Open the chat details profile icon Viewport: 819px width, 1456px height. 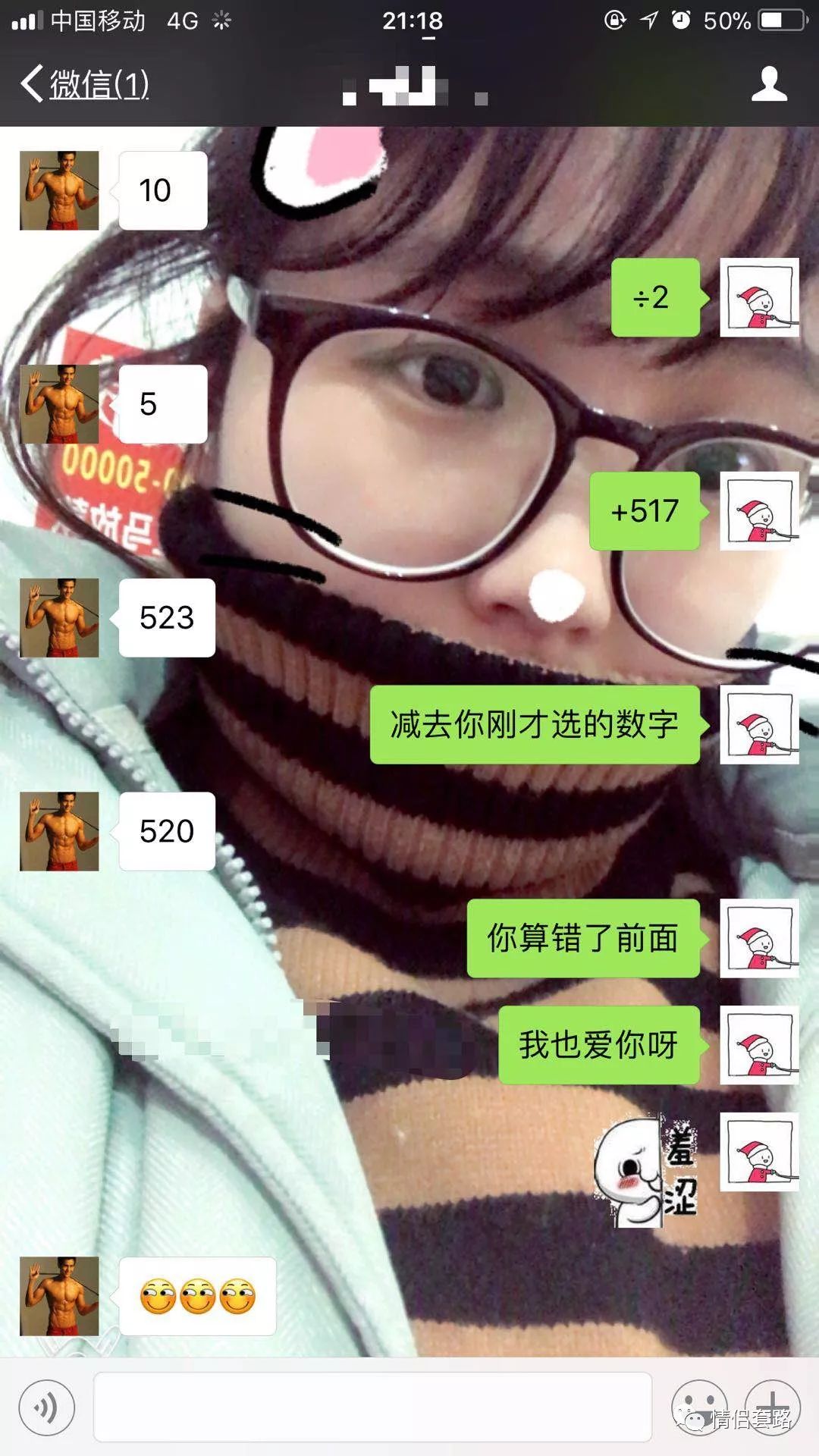769,83
